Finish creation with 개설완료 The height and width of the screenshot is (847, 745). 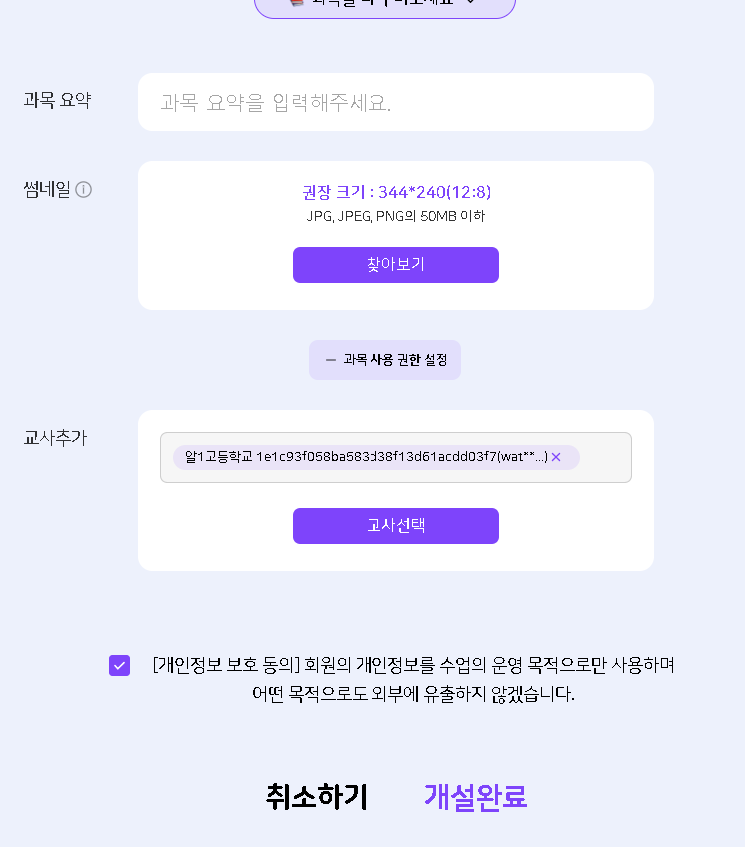coord(475,796)
